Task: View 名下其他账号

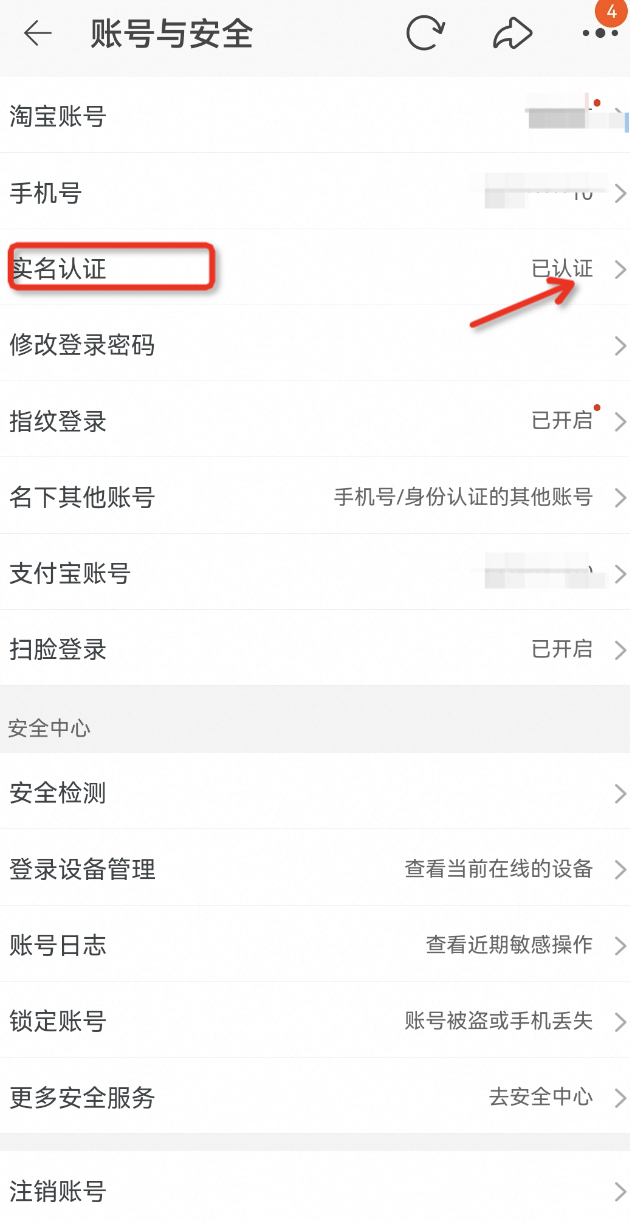Action: click(x=315, y=498)
